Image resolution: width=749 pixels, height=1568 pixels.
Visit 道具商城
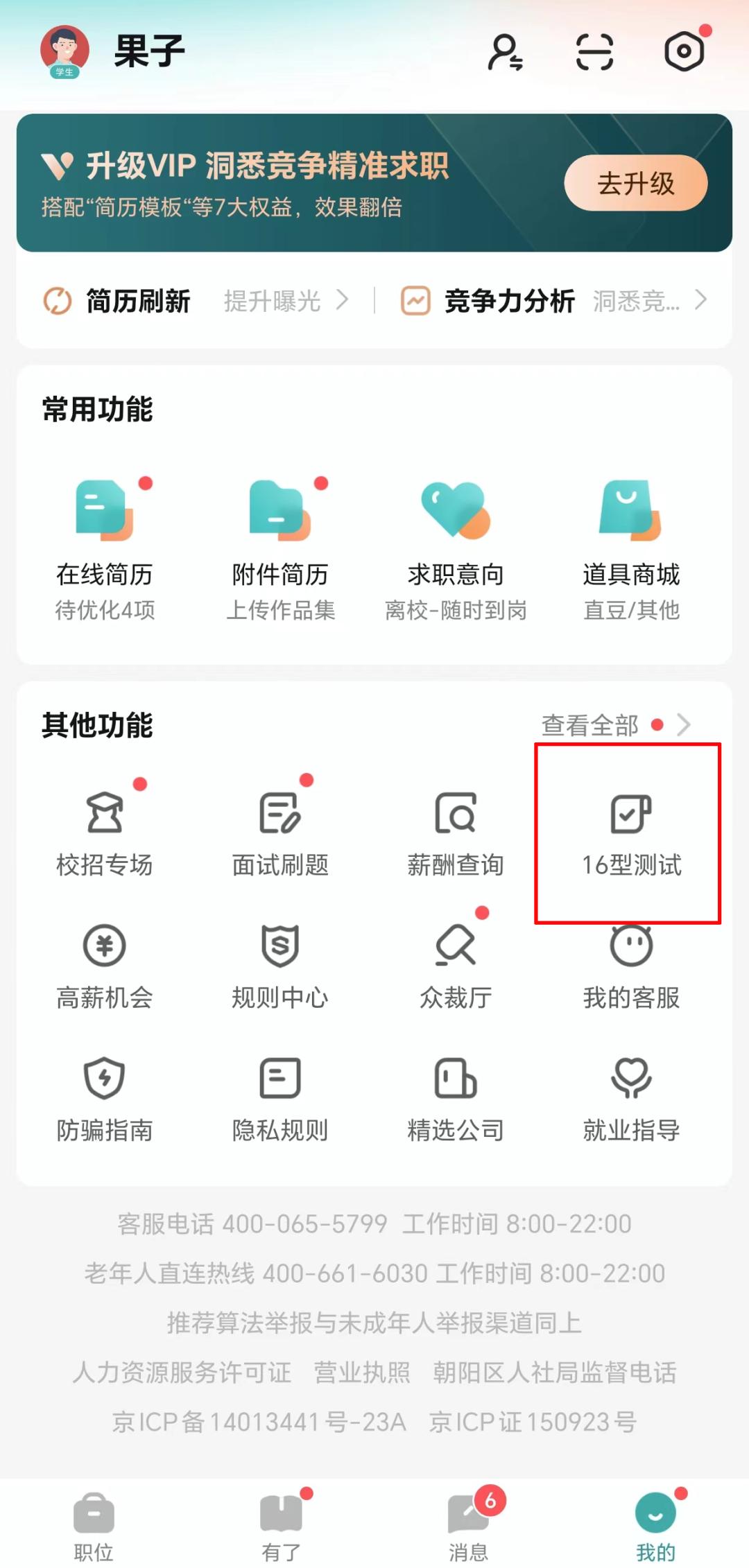(x=630, y=548)
